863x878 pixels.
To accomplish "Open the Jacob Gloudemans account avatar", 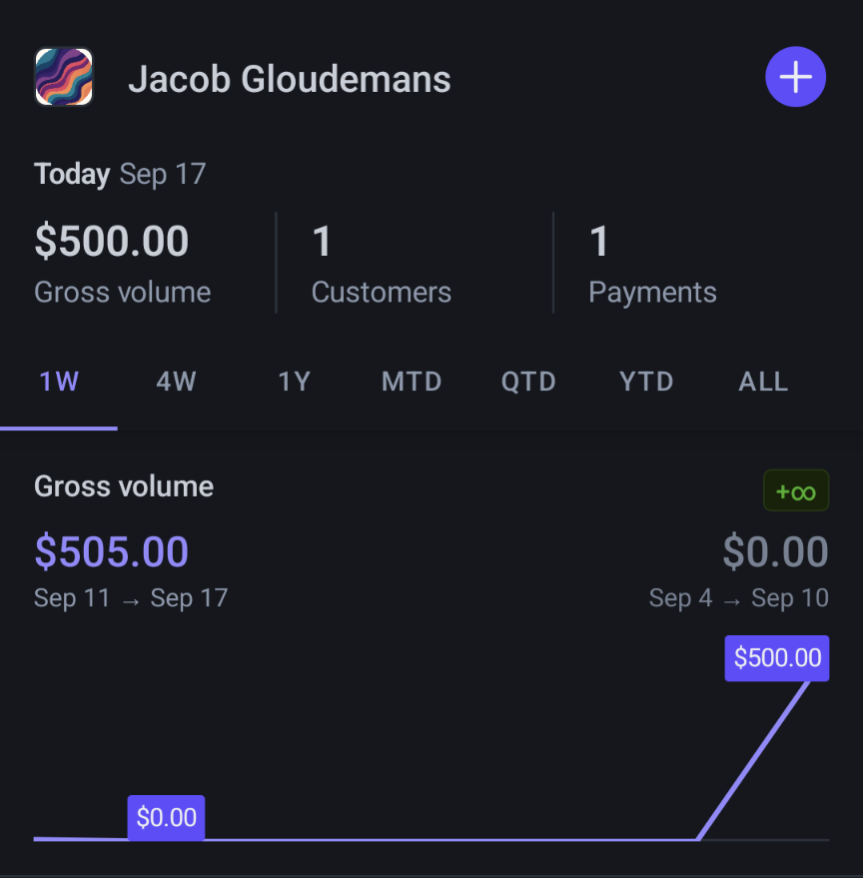I will click(x=64, y=77).
